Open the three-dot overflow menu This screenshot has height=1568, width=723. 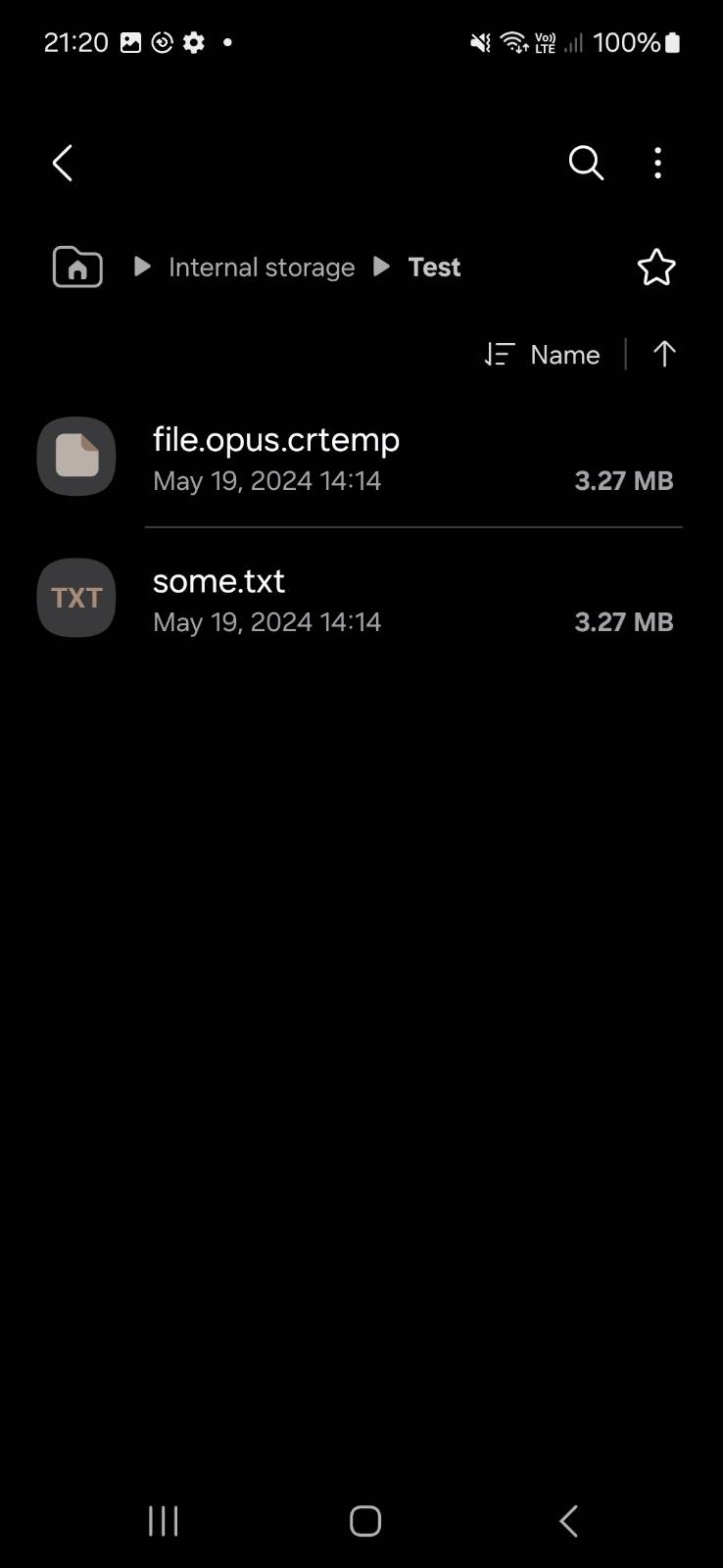(657, 163)
